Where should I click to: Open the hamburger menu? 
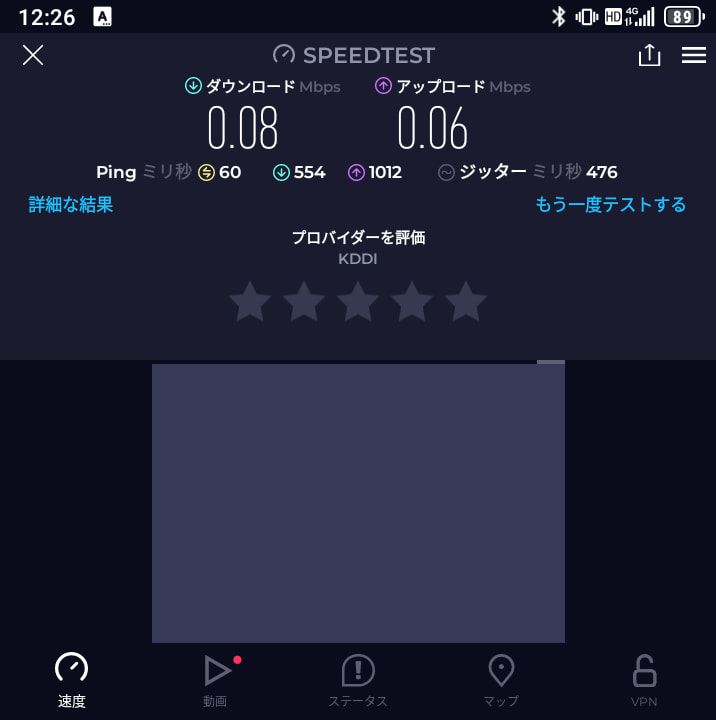pyautogui.click(x=694, y=55)
